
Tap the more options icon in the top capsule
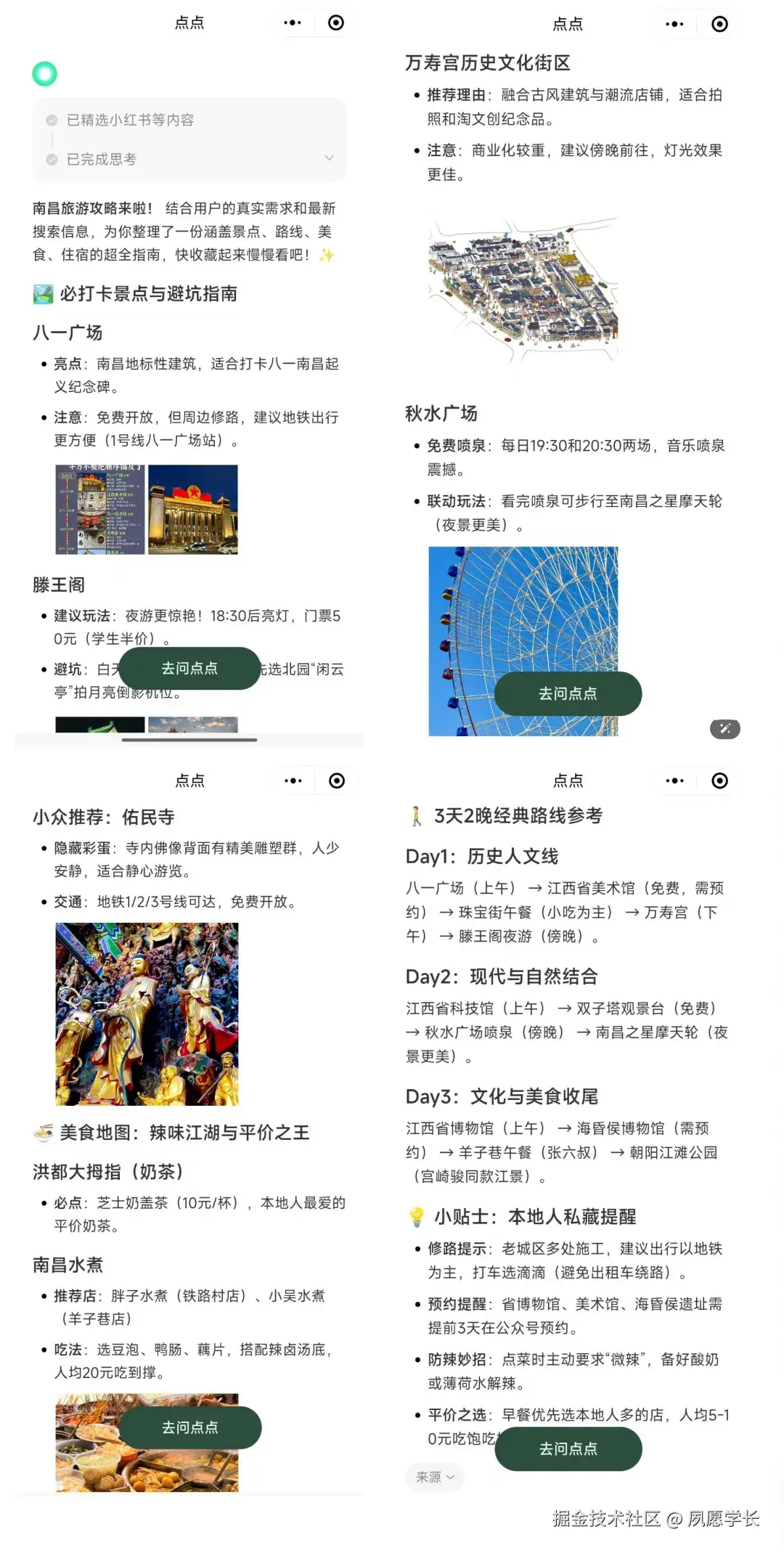(293, 23)
